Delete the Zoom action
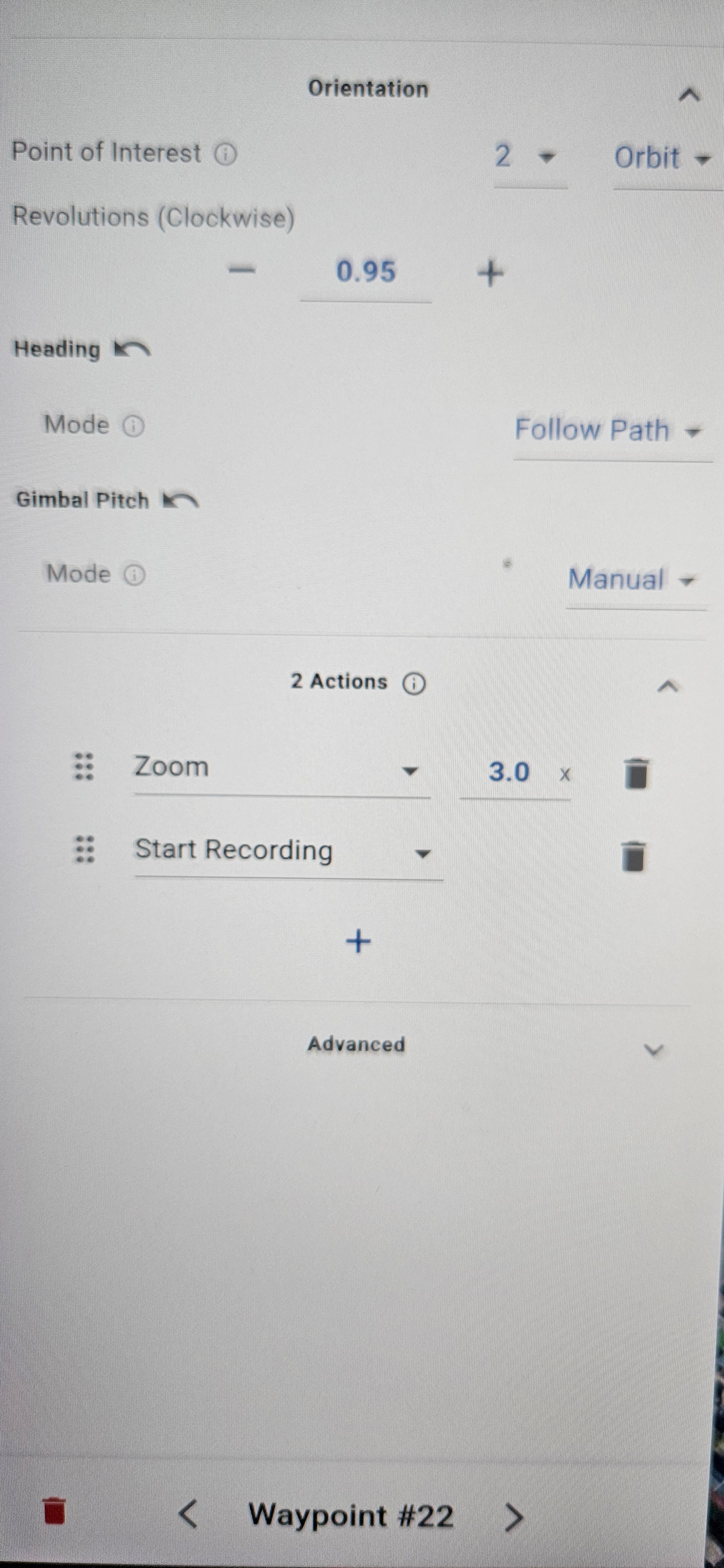Viewport: 724px width, 1568px height. 636,774
